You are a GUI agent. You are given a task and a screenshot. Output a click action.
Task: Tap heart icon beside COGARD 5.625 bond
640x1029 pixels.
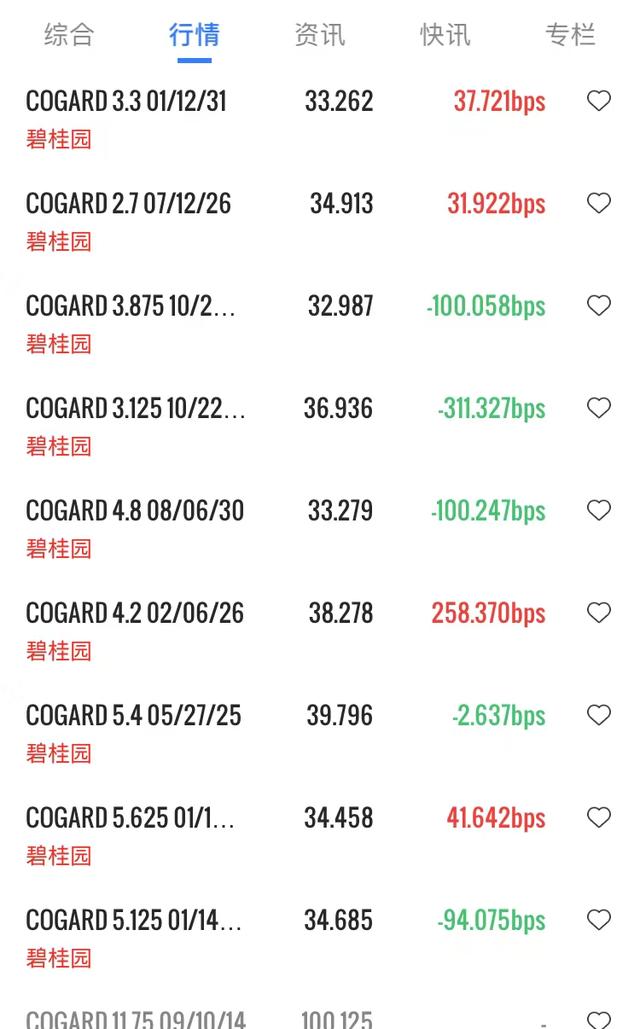click(x=599, y=817)
